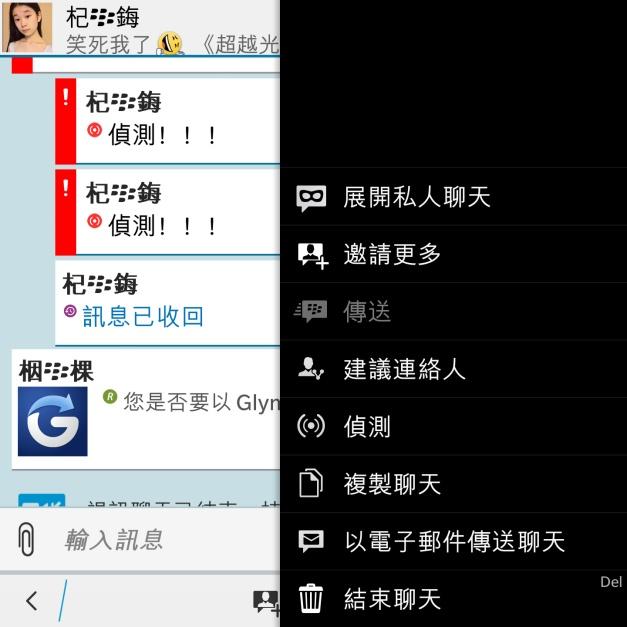Tap the 偵測 ping option
627x627 pixels.
pyautogui.click(x=366, y=427)
